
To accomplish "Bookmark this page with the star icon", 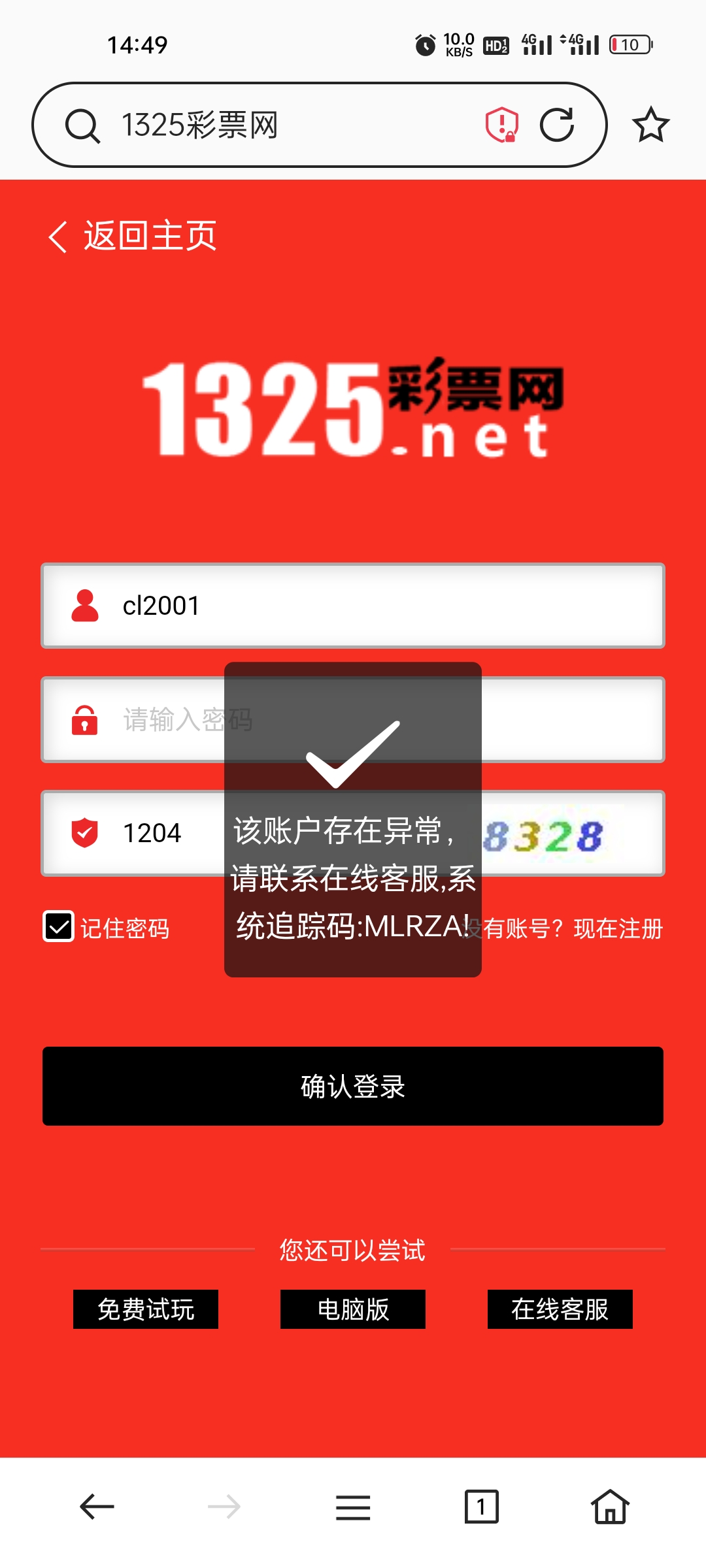I will tap(650, 125).
